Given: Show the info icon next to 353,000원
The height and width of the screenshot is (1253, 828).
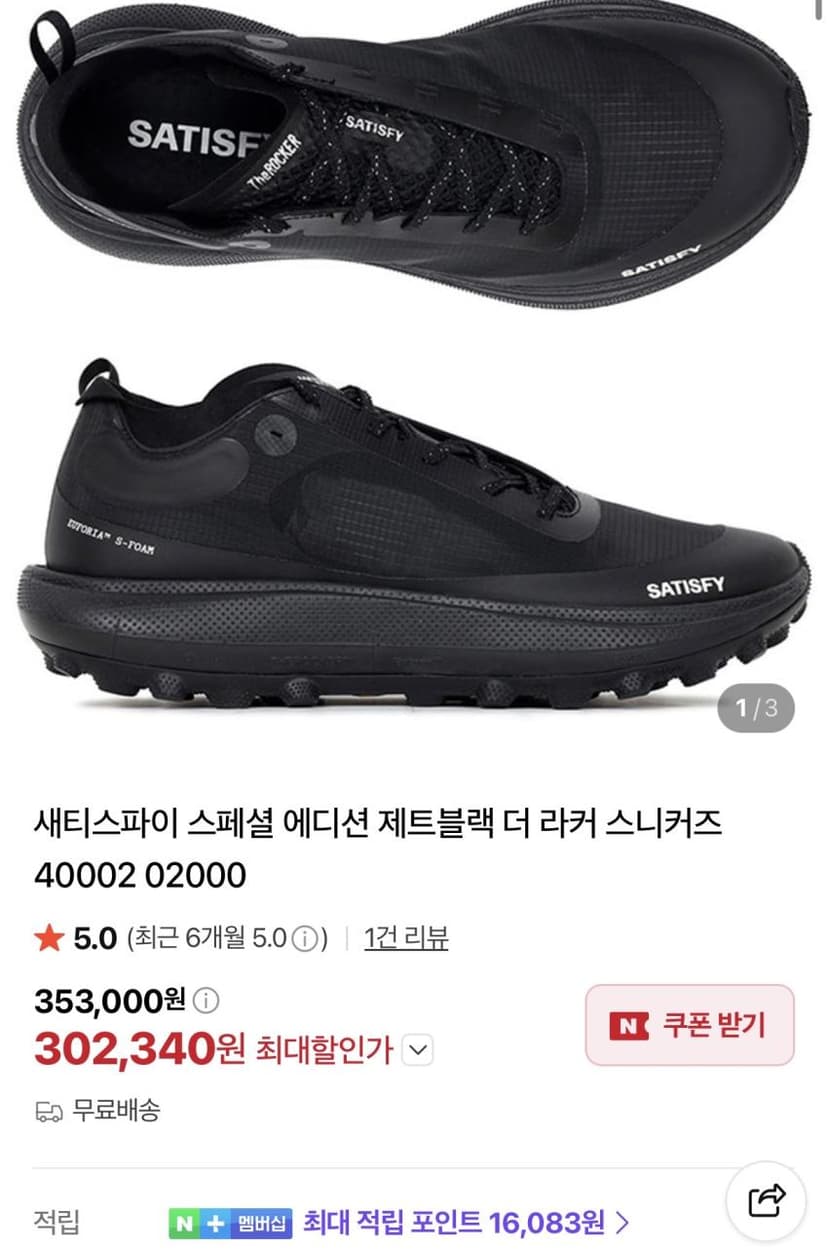Looking at the screenshot, I should 205,1000.
